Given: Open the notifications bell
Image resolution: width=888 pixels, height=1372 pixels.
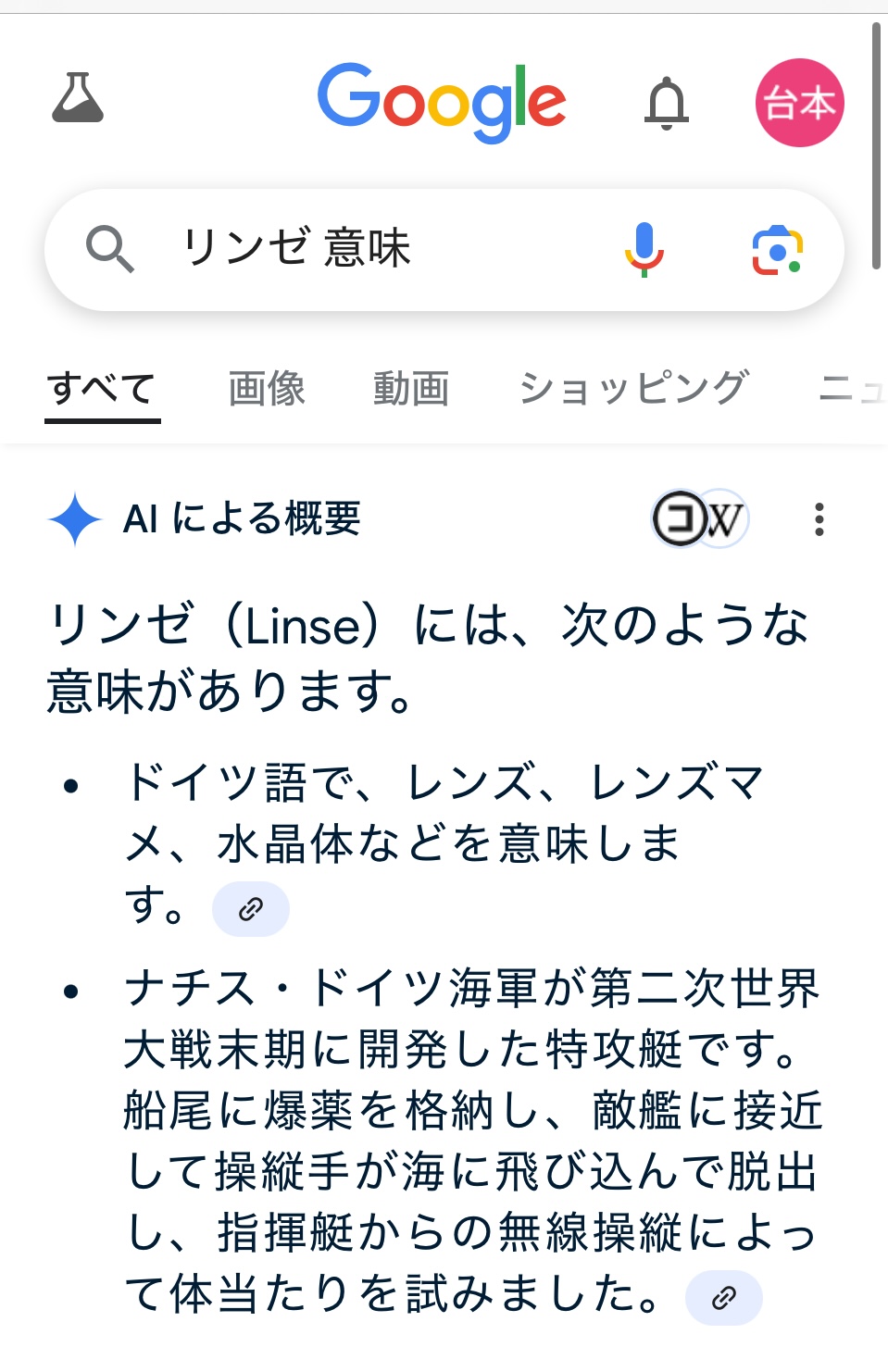Looking at the screenshot, I should tap(667, 103).
